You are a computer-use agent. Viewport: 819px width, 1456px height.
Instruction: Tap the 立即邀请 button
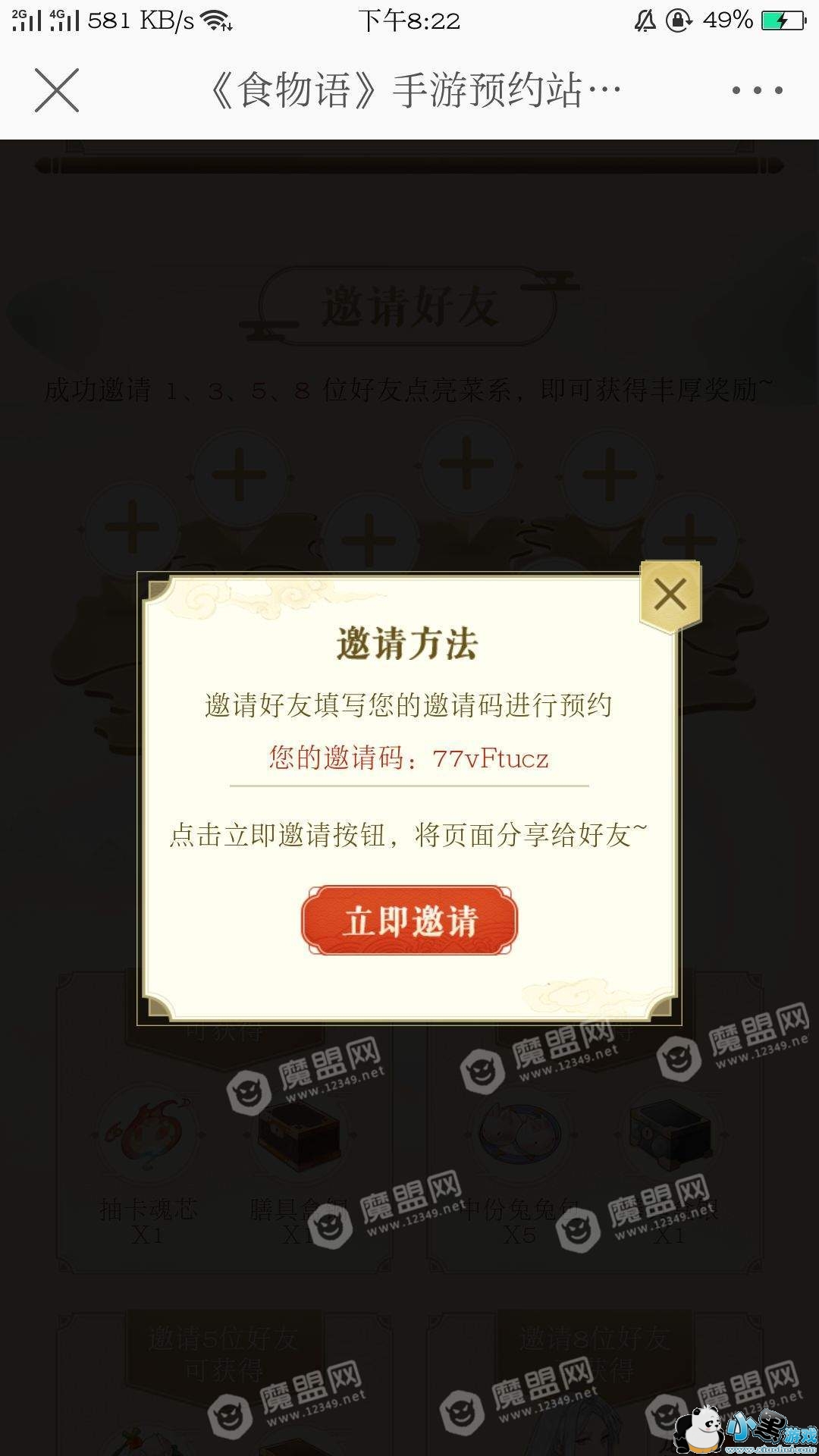point(409,921)
